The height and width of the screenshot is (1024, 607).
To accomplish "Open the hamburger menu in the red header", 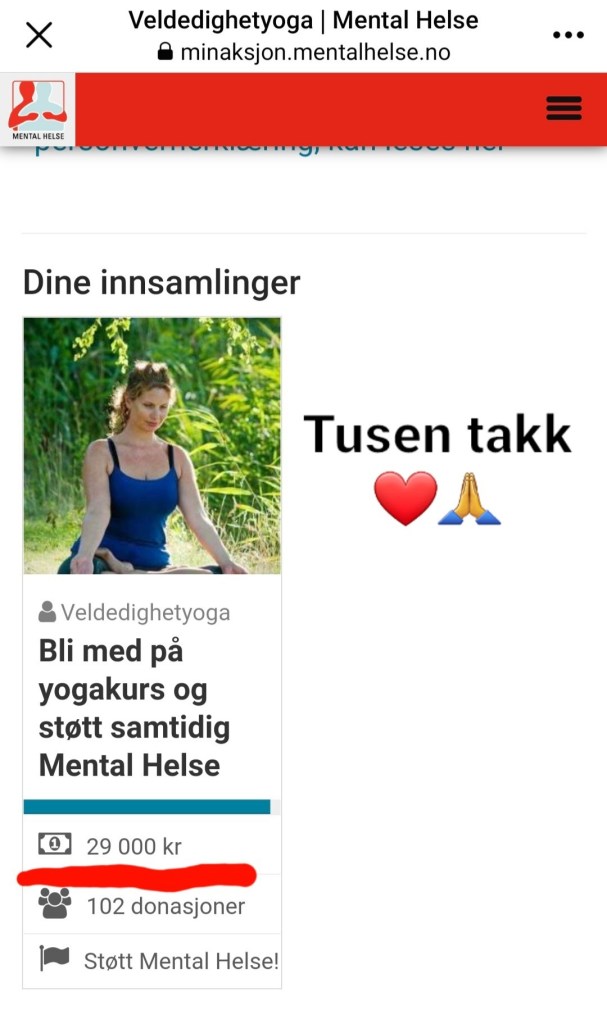I will pos(564,108).
